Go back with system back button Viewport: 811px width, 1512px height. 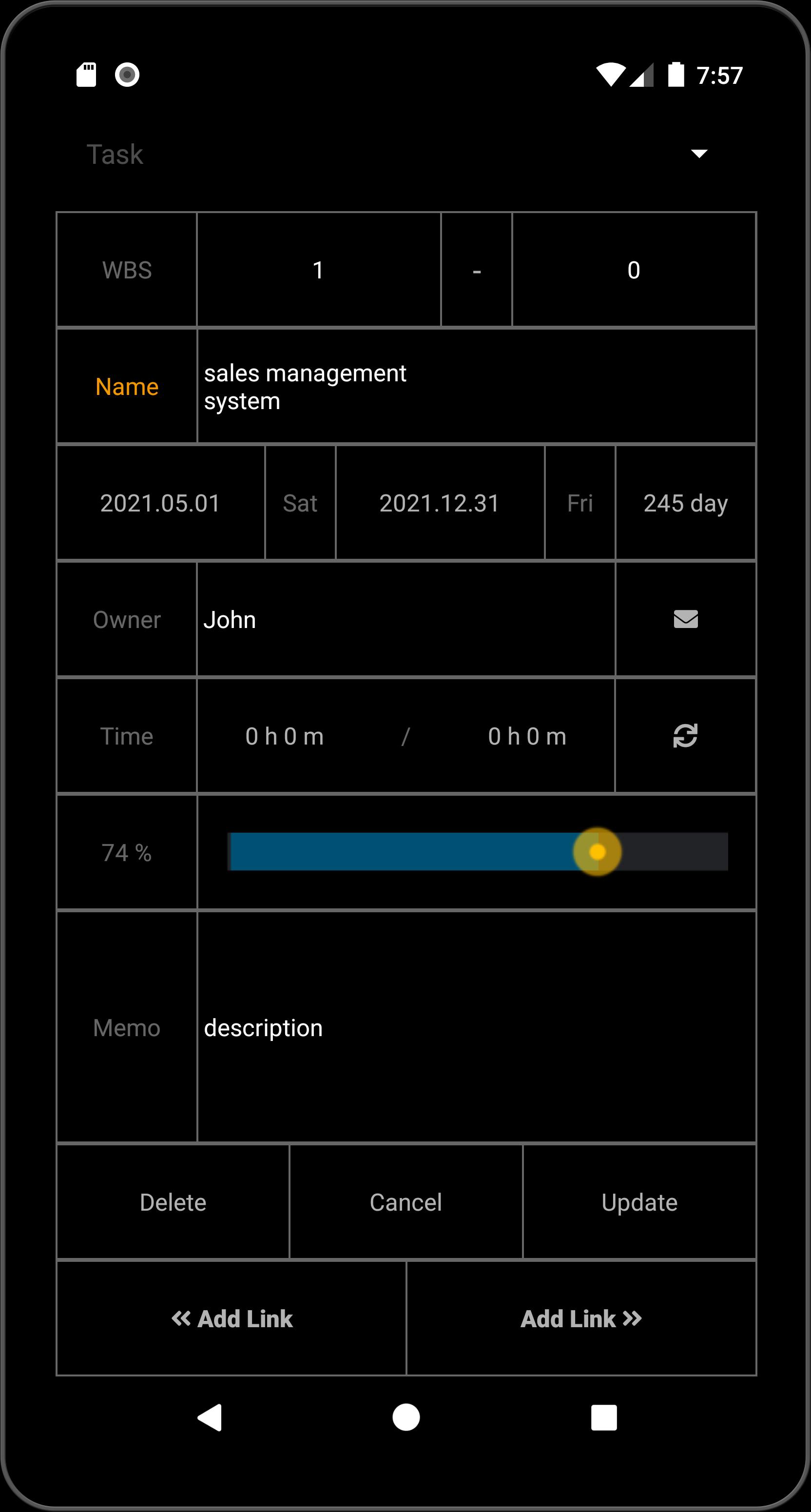(x=210, y=1417)
